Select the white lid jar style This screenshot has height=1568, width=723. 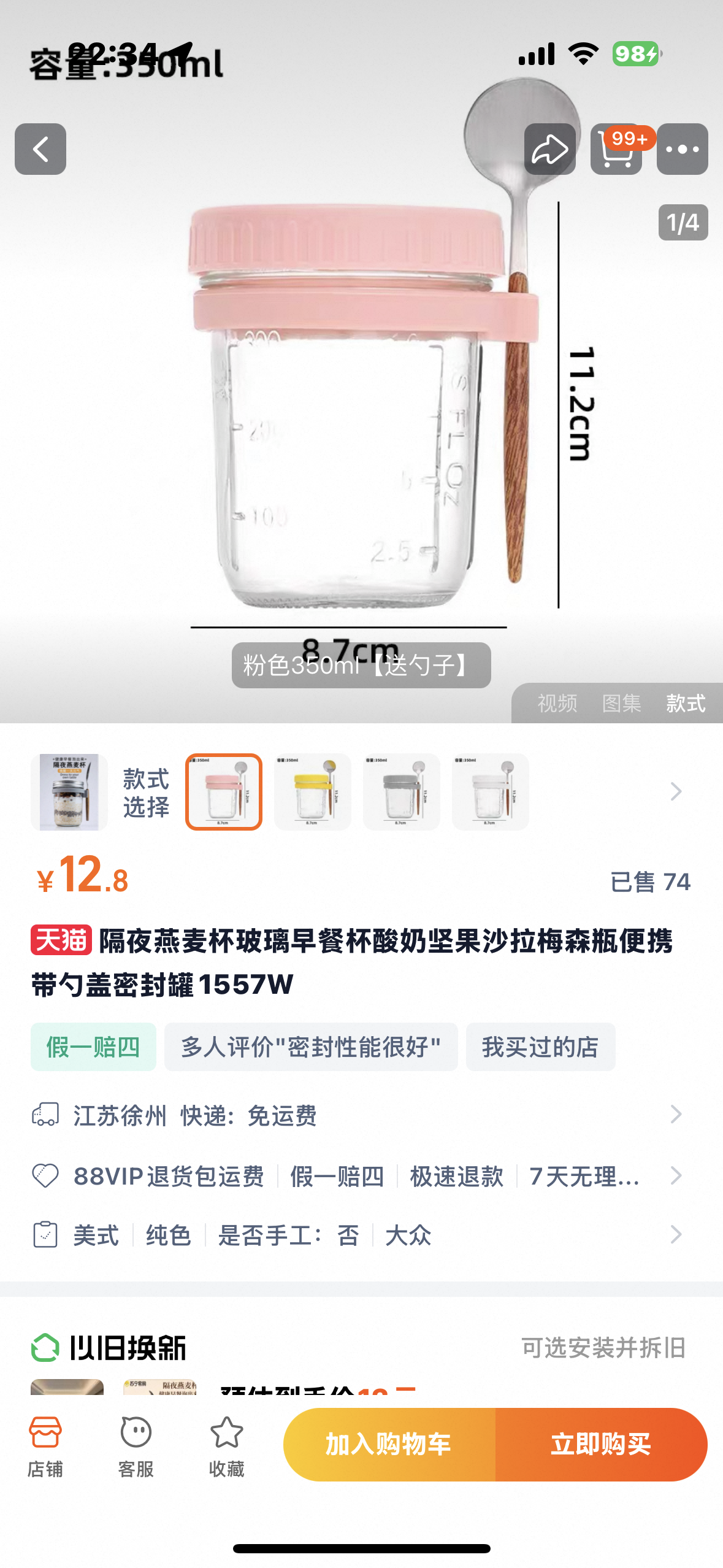[x=491, y=792]
